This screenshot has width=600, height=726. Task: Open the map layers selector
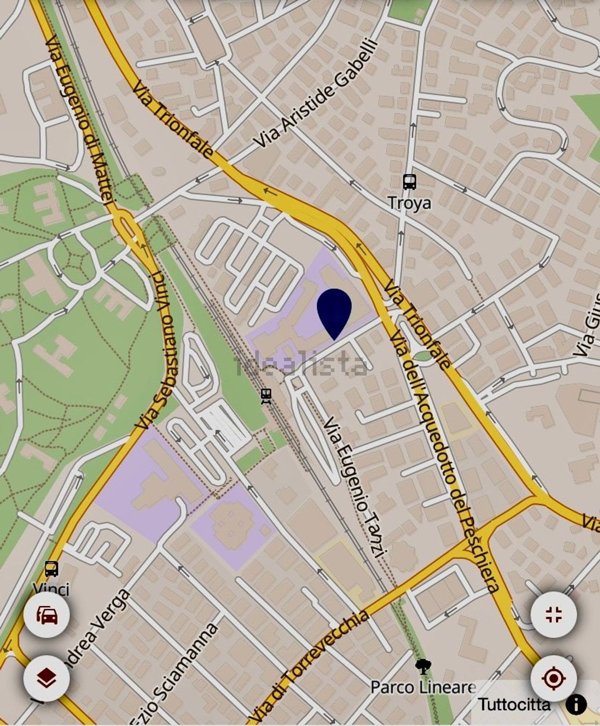[x=47, y=679]
